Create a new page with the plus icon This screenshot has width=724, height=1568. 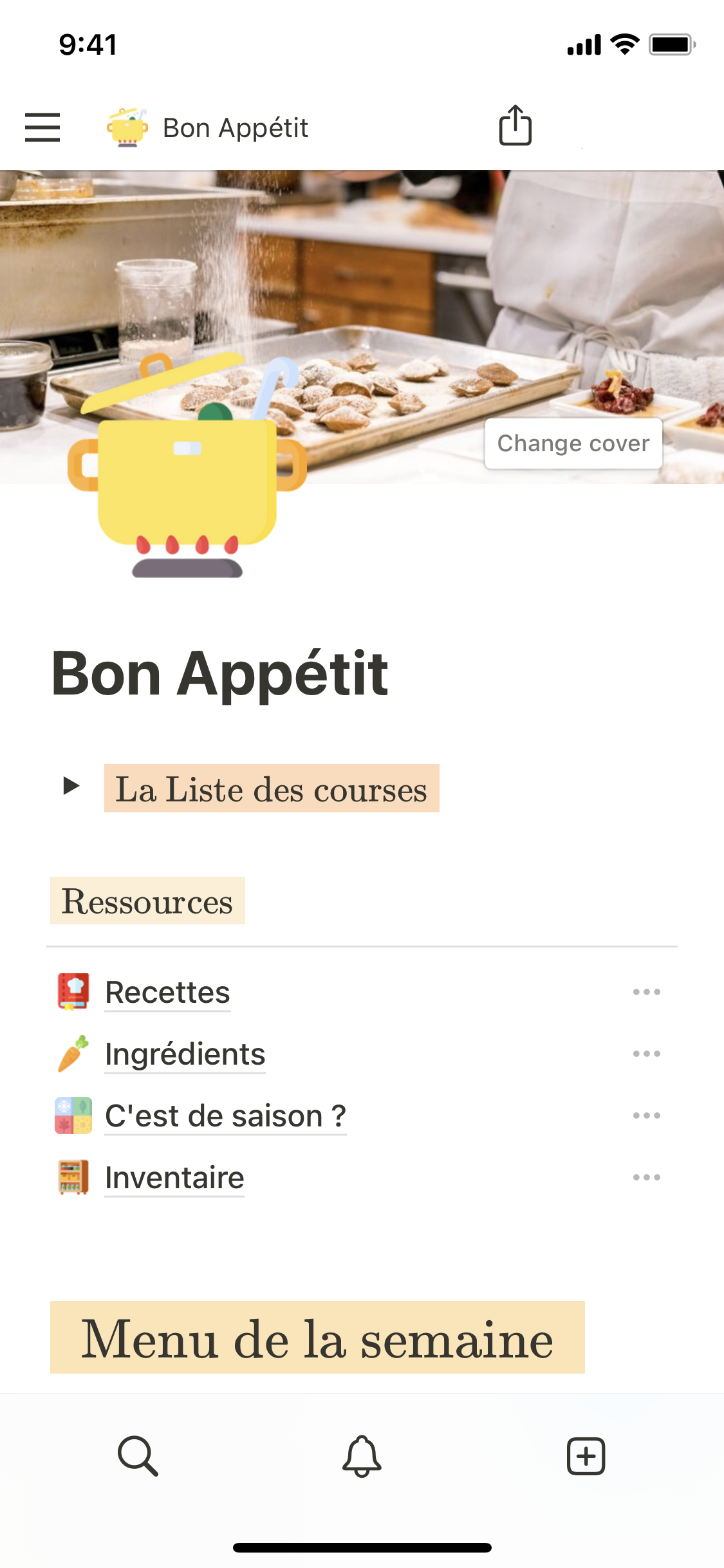coord(586,1455)
